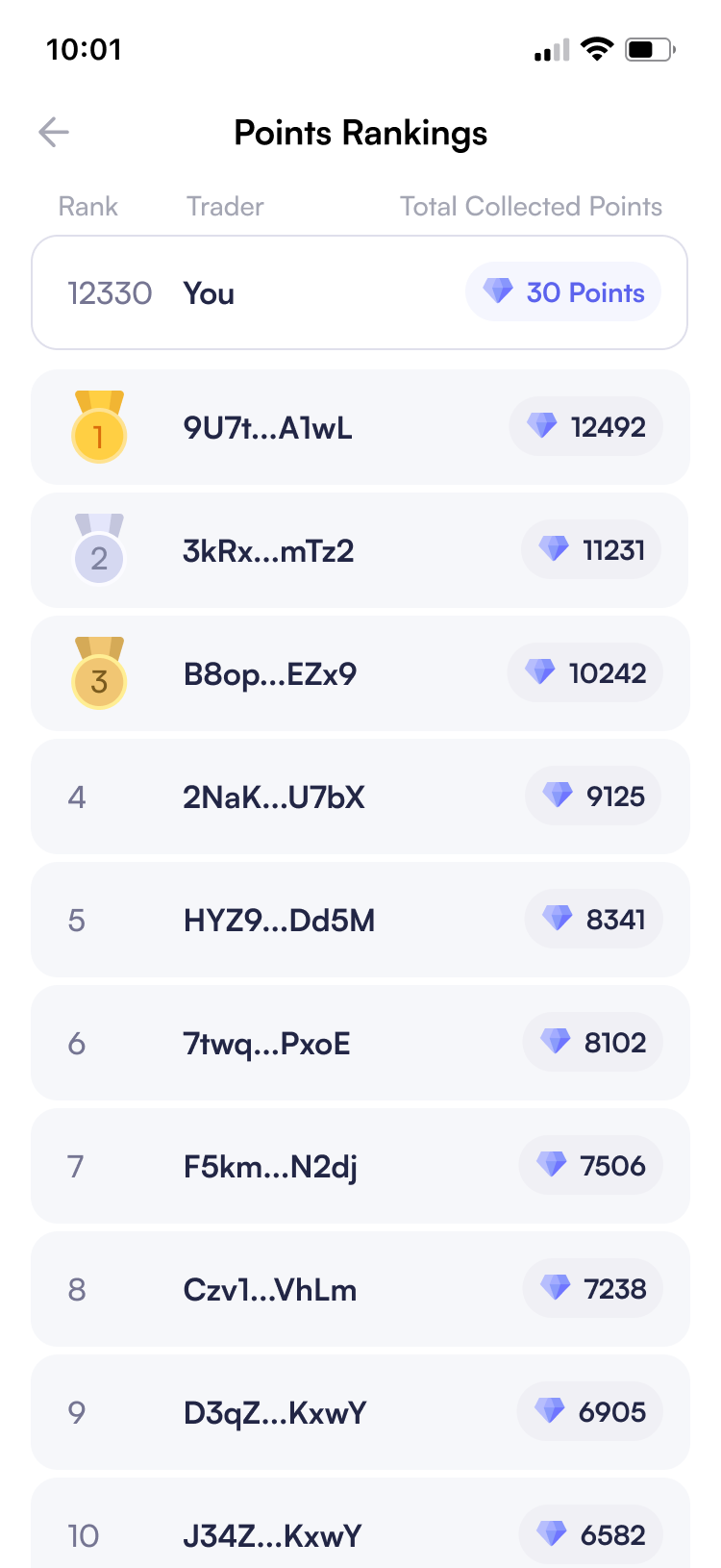721x1568 pixels.
Task: Select trader F5km...N2dj entry
Action: click(360, 1166)
